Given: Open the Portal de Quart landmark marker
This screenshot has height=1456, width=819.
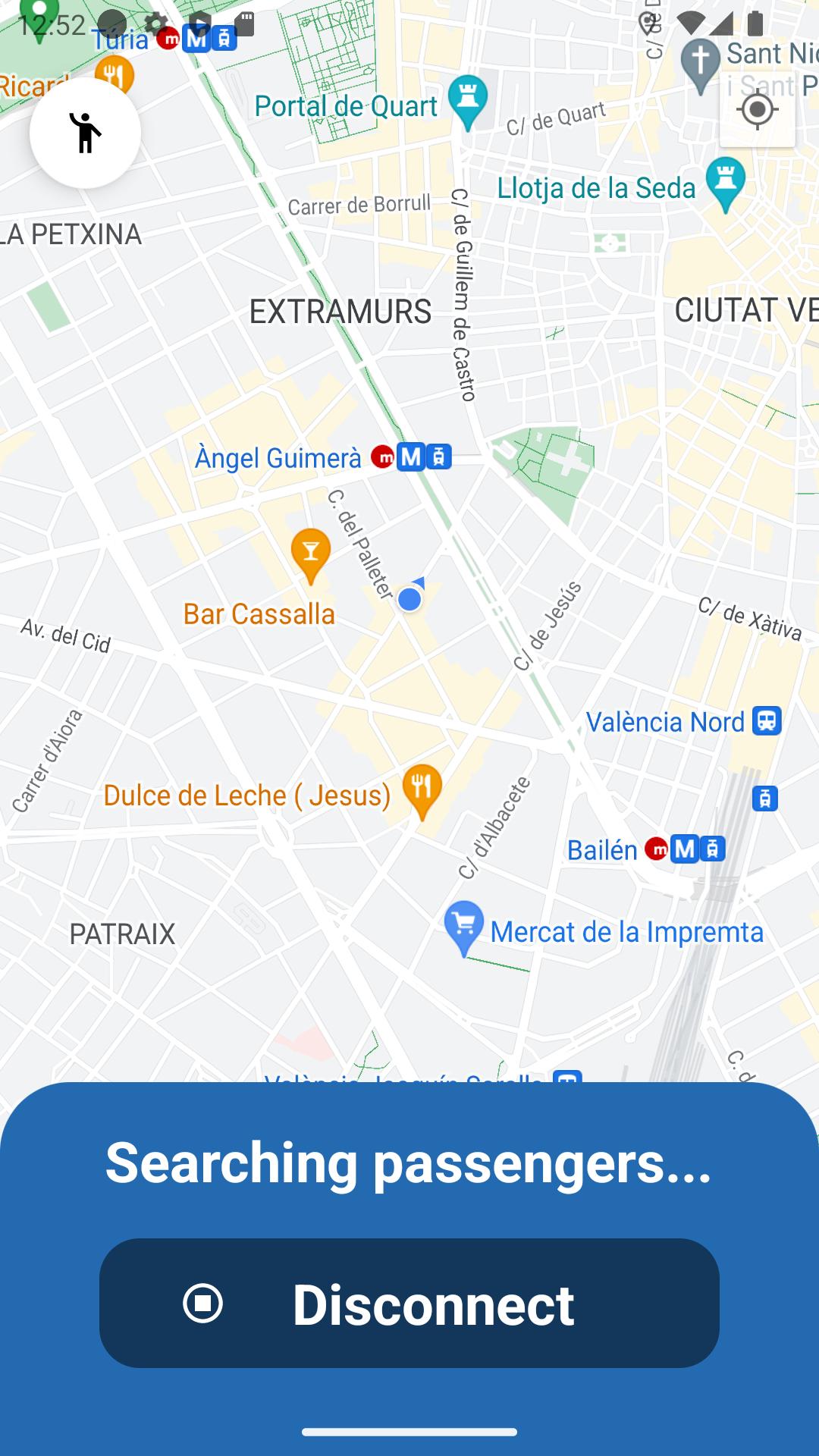Looking at the screenshot, I should 468,103.
